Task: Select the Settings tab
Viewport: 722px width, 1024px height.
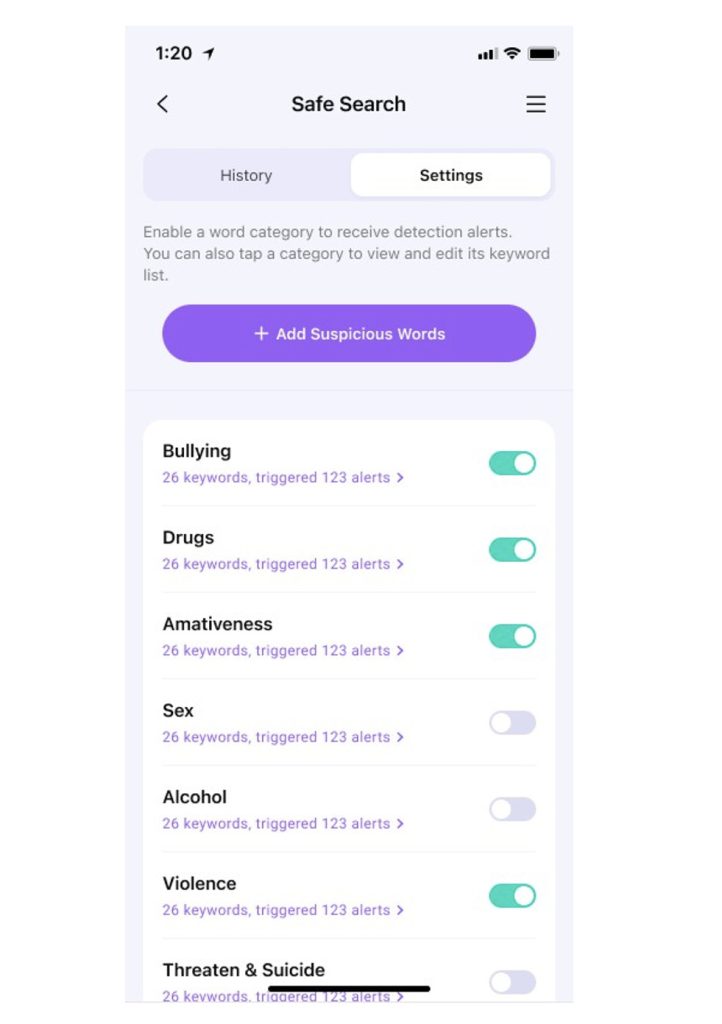Action: [x=450, y=175]
